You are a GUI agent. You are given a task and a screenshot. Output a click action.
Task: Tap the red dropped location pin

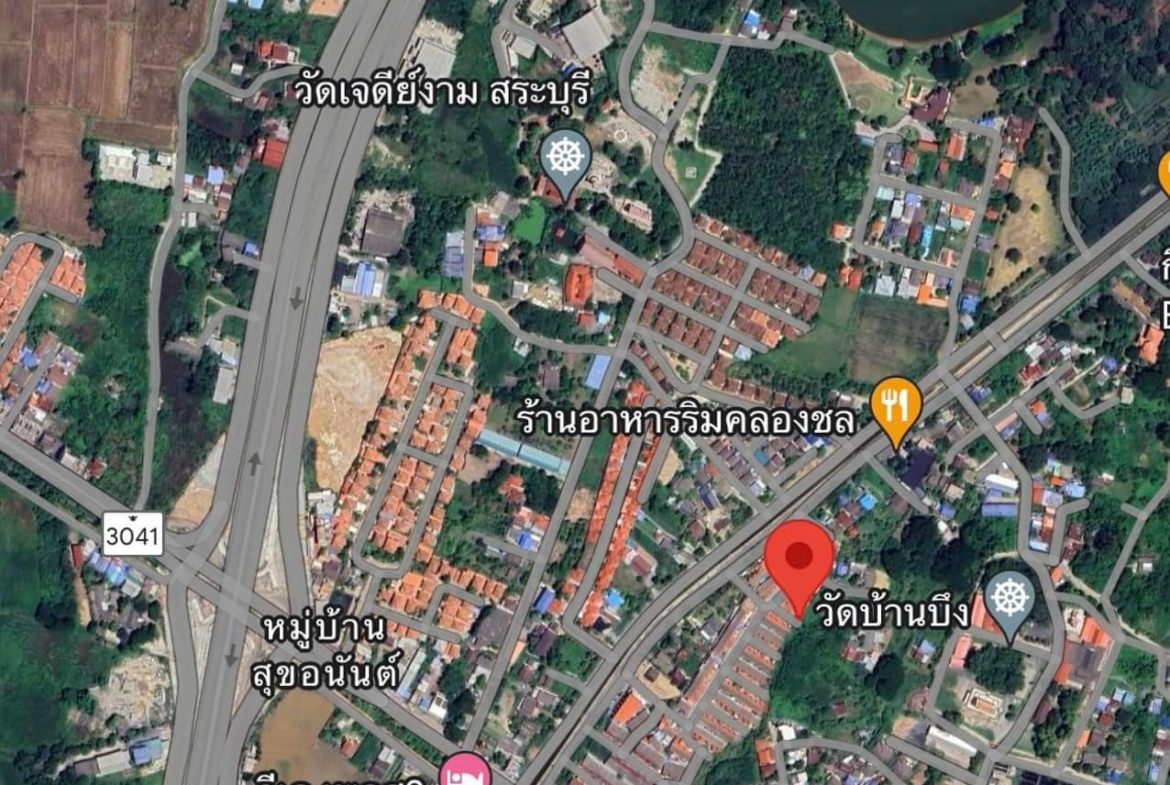799,559
